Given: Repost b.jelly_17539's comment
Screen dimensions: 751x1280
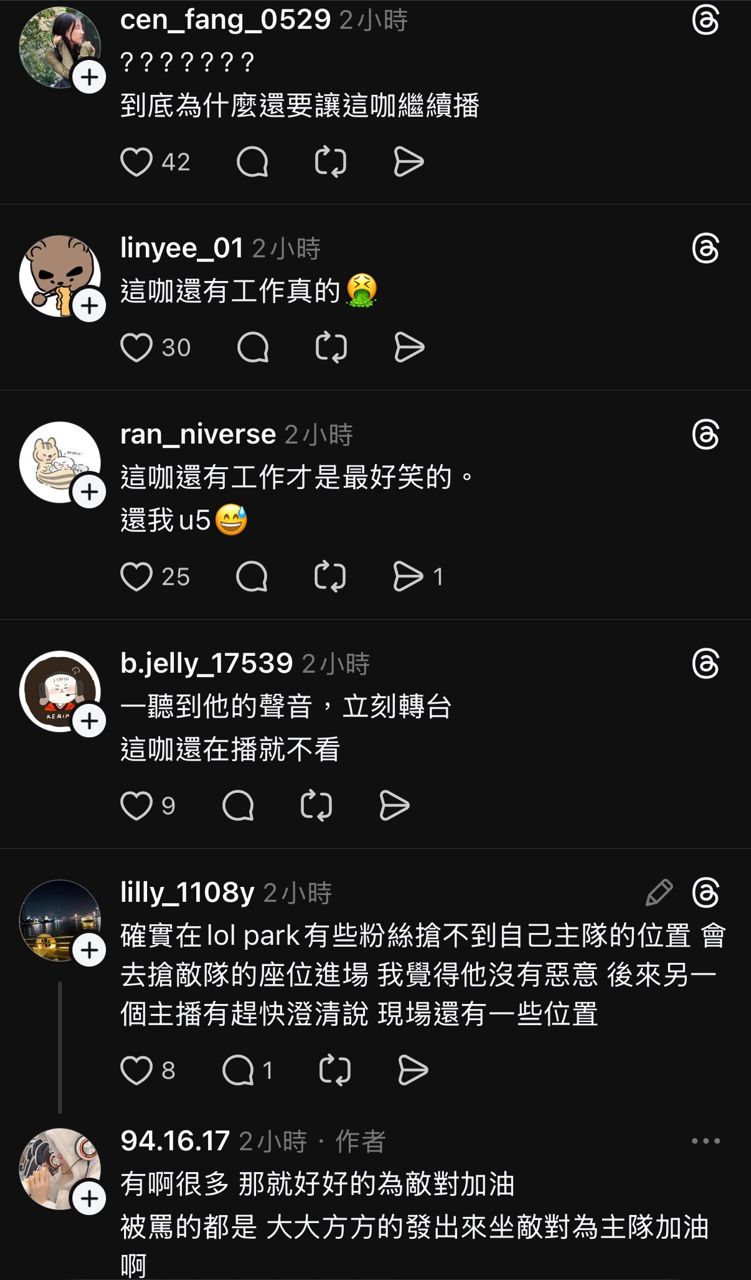Looking at the screenshot, I should 316,806.
